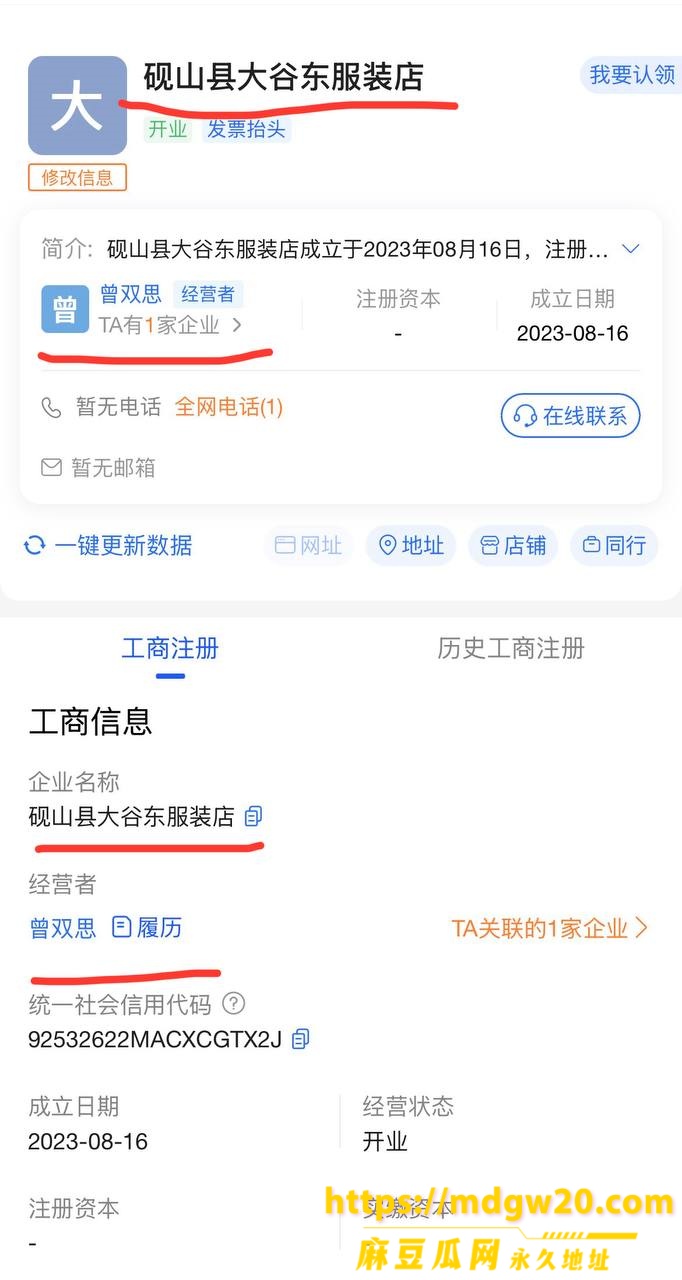Expand the 简介 company introduction

click(x=630, y=248)
